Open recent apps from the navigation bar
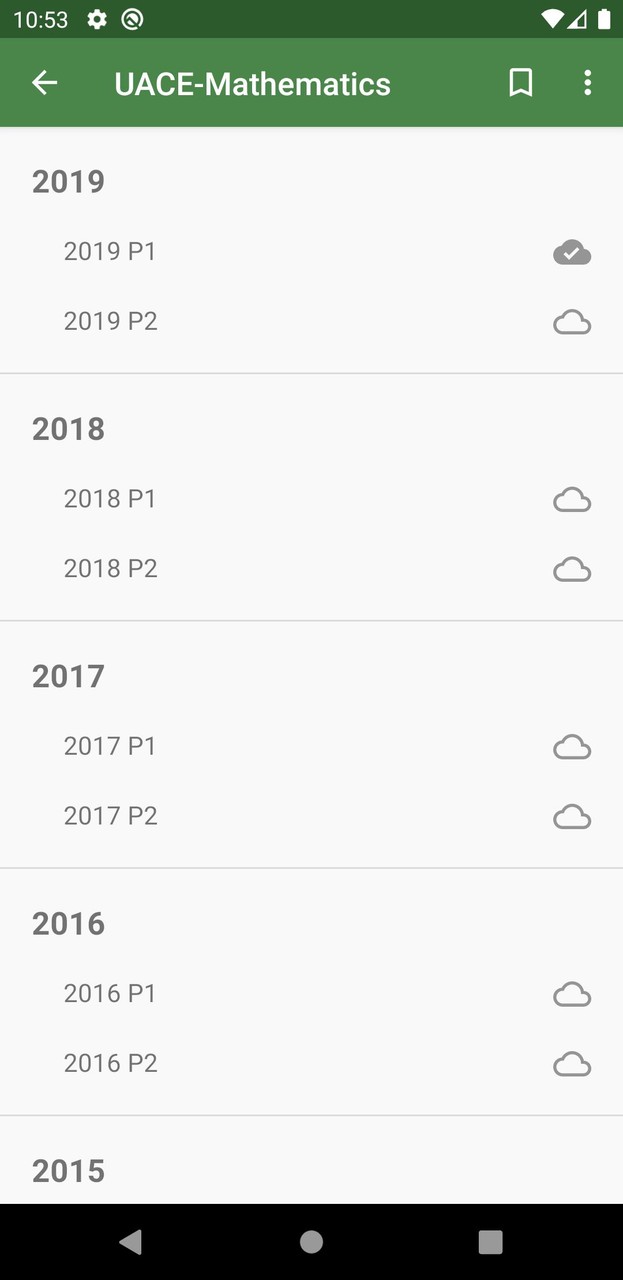The height and width of the screenshot is (1280, 623). point(490,1242)
